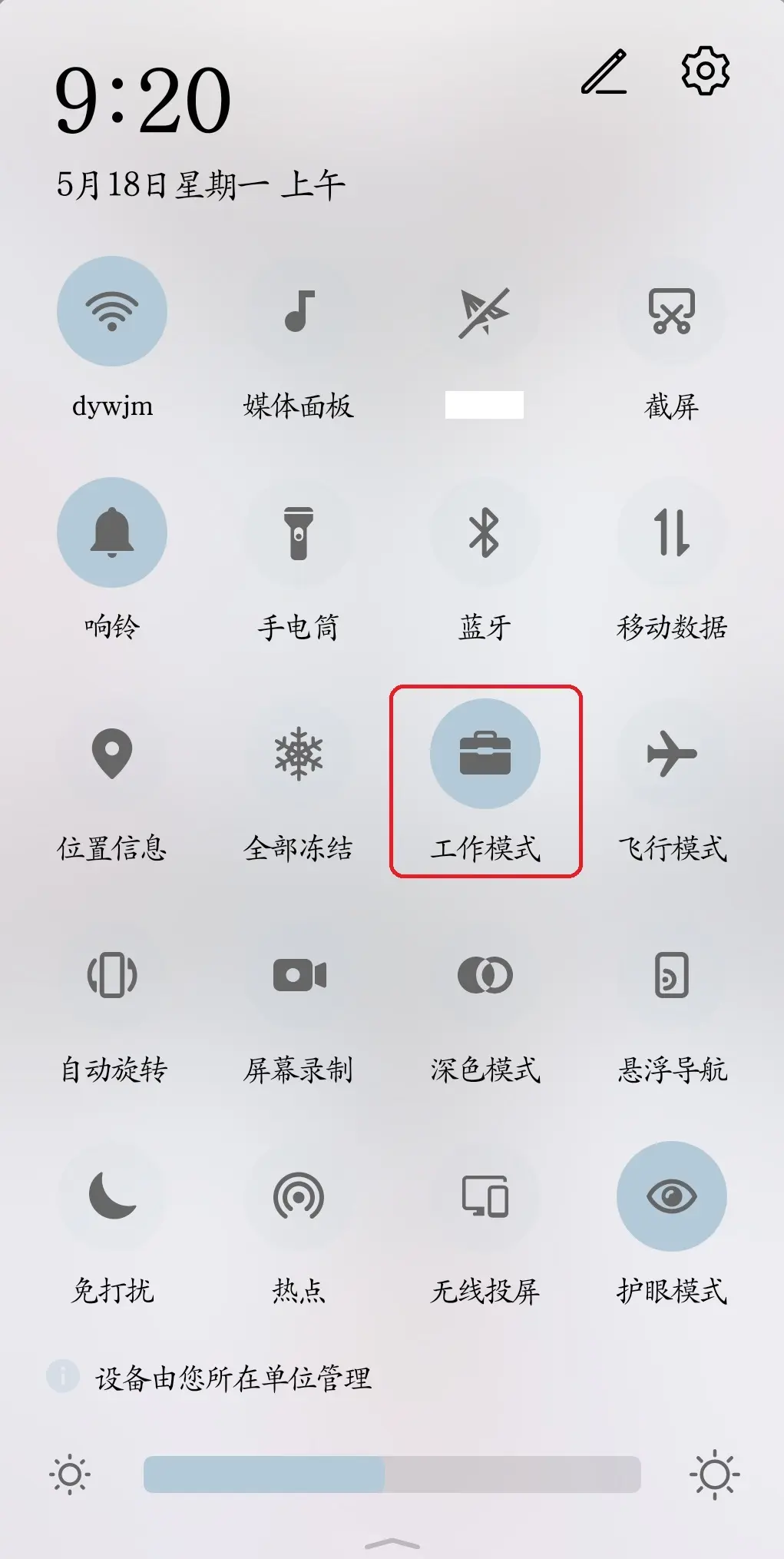Enable do not disturb (免打扰)
Screen dimensions: 784x1559
(x=112, y=1196)
